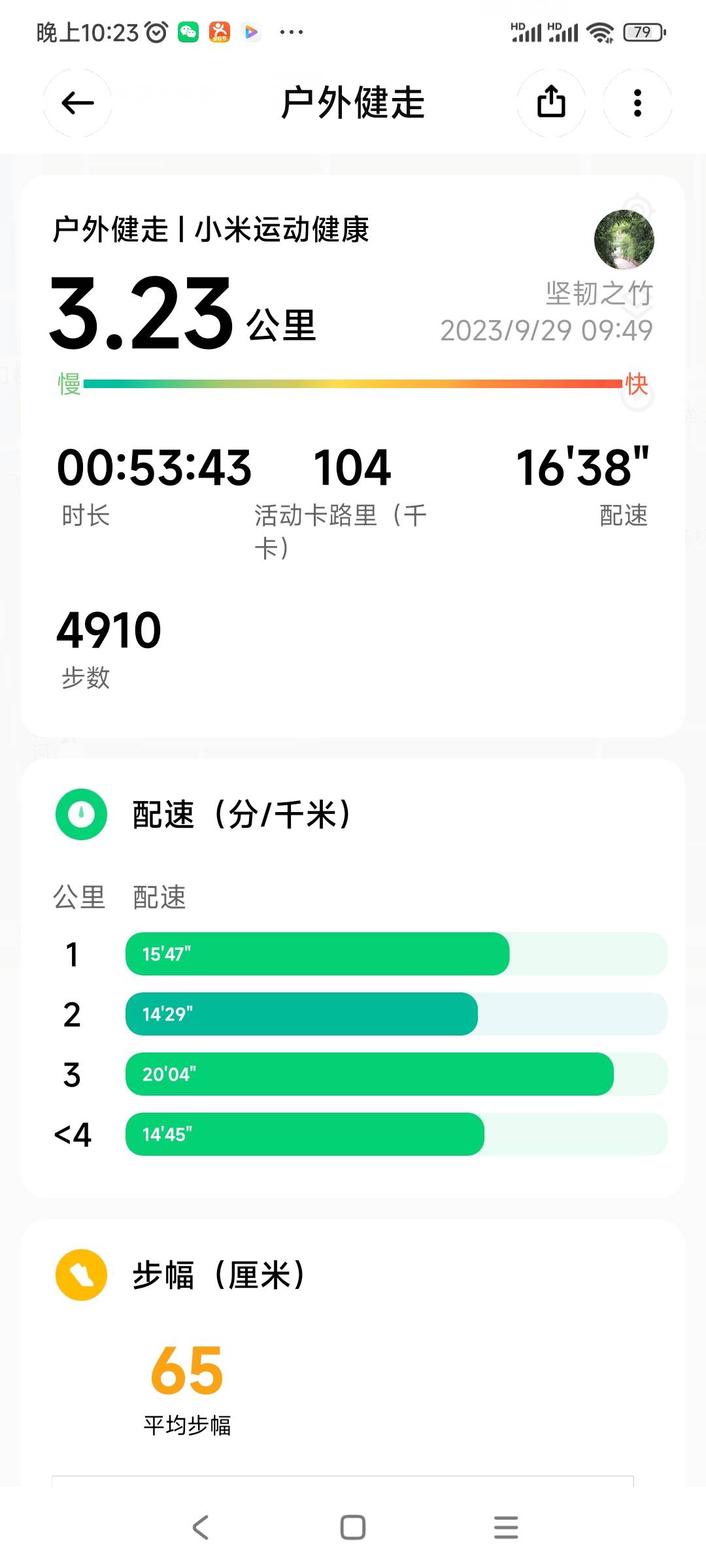Open kilometer 1 pace bar 15'47"

[316, 954]
